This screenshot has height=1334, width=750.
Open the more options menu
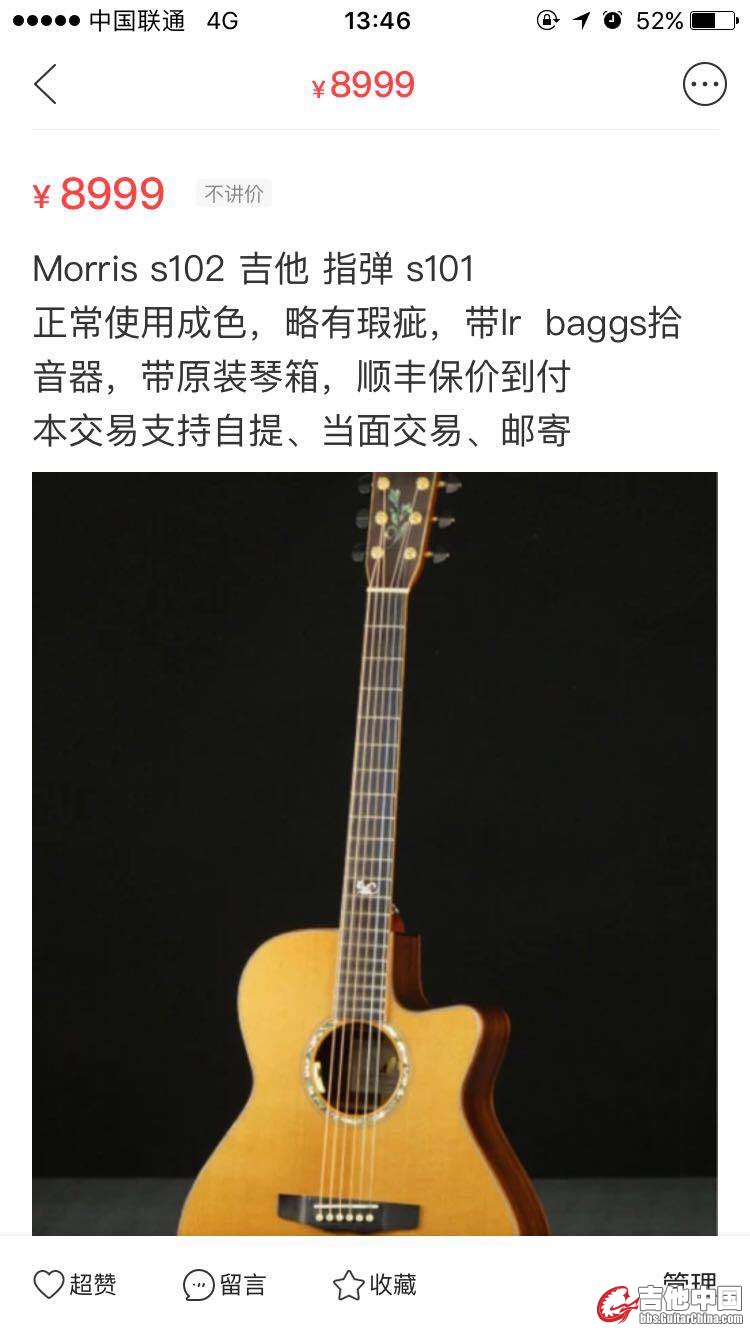tap(704, 84)
